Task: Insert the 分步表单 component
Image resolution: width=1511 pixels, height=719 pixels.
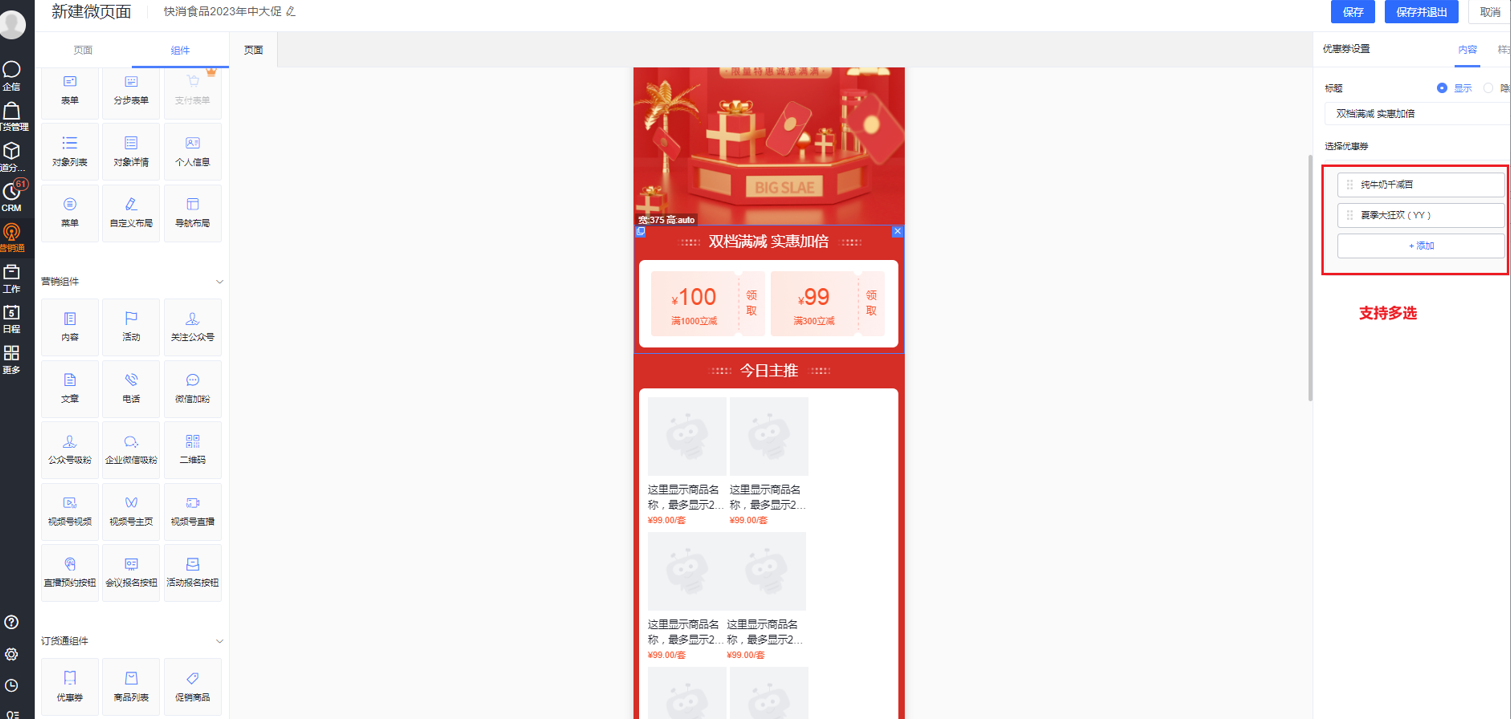Action: pos(131,90)
